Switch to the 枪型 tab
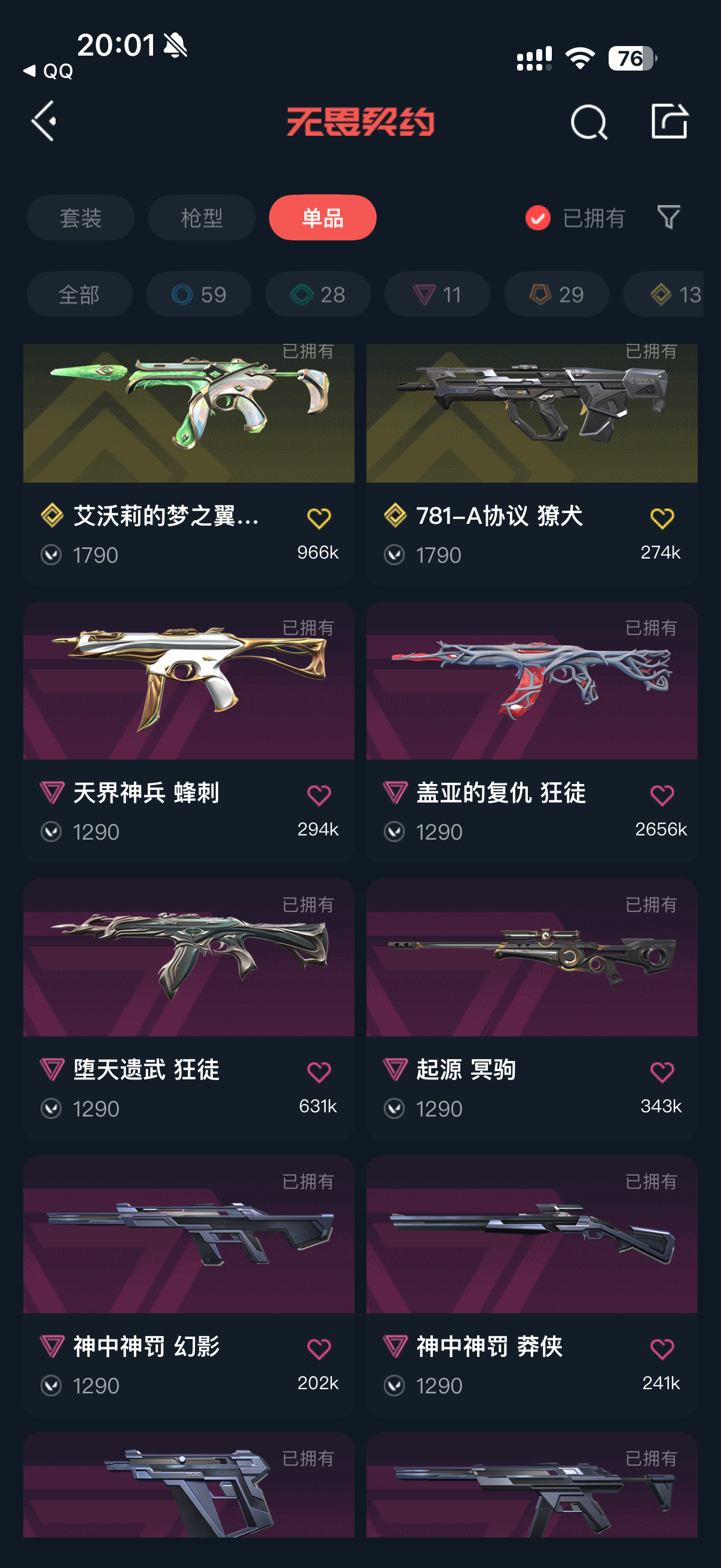This screenshot has width=721, height=1568. click(x=201, y=217)
